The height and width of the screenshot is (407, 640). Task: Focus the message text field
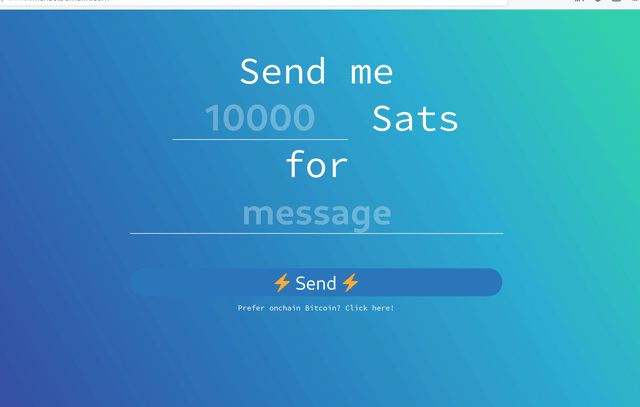click(x=316, y=213)
